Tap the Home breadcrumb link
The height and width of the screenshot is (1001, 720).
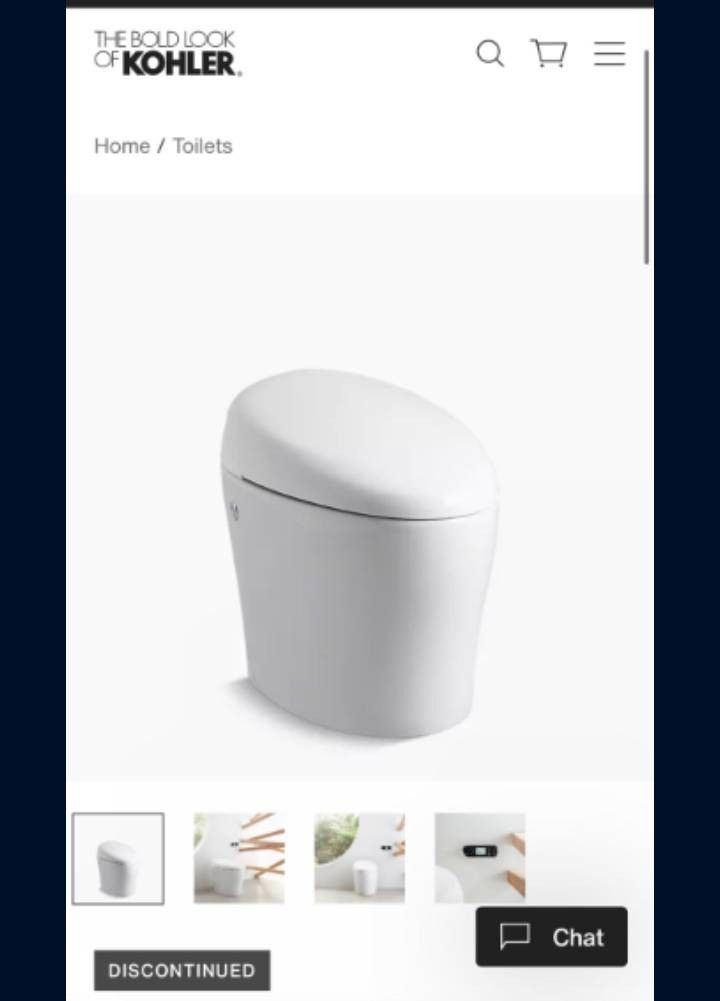pyautogui.click(x=121, y=146)
